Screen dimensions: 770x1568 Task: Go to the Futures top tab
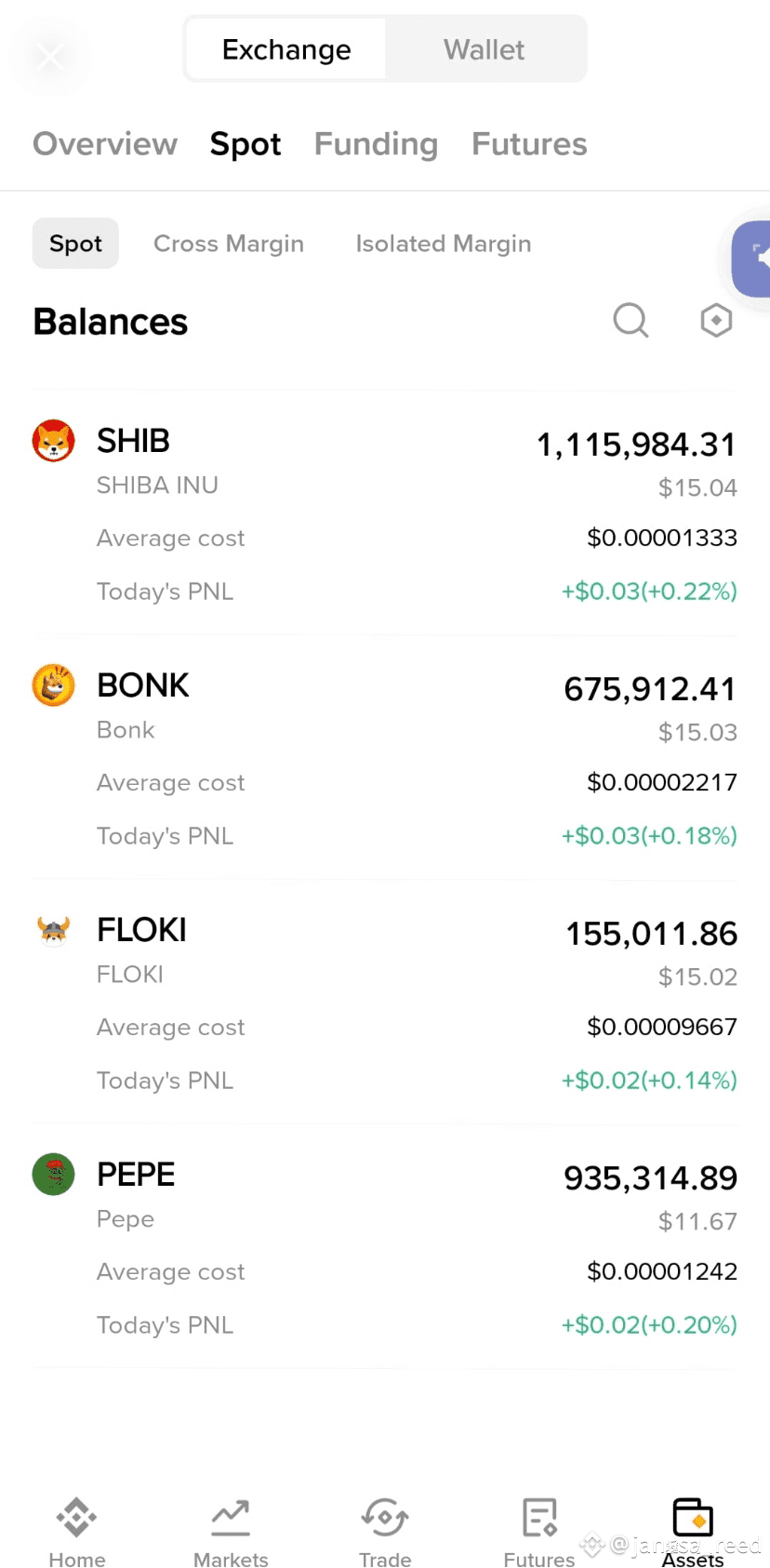pyautogui.click(x=529, y=144)
